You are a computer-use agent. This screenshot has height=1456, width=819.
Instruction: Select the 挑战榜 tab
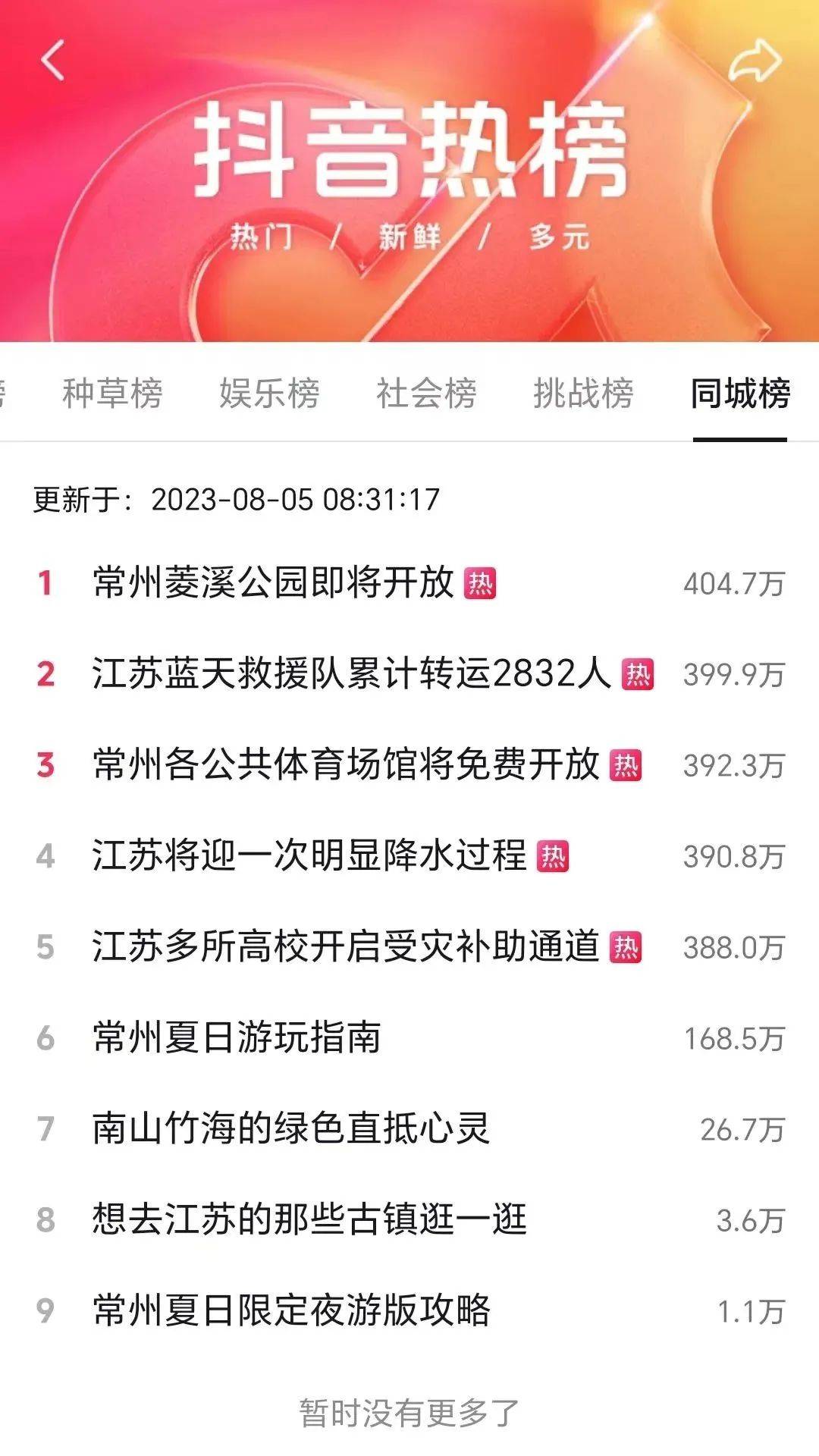click(x=583, y=393)
